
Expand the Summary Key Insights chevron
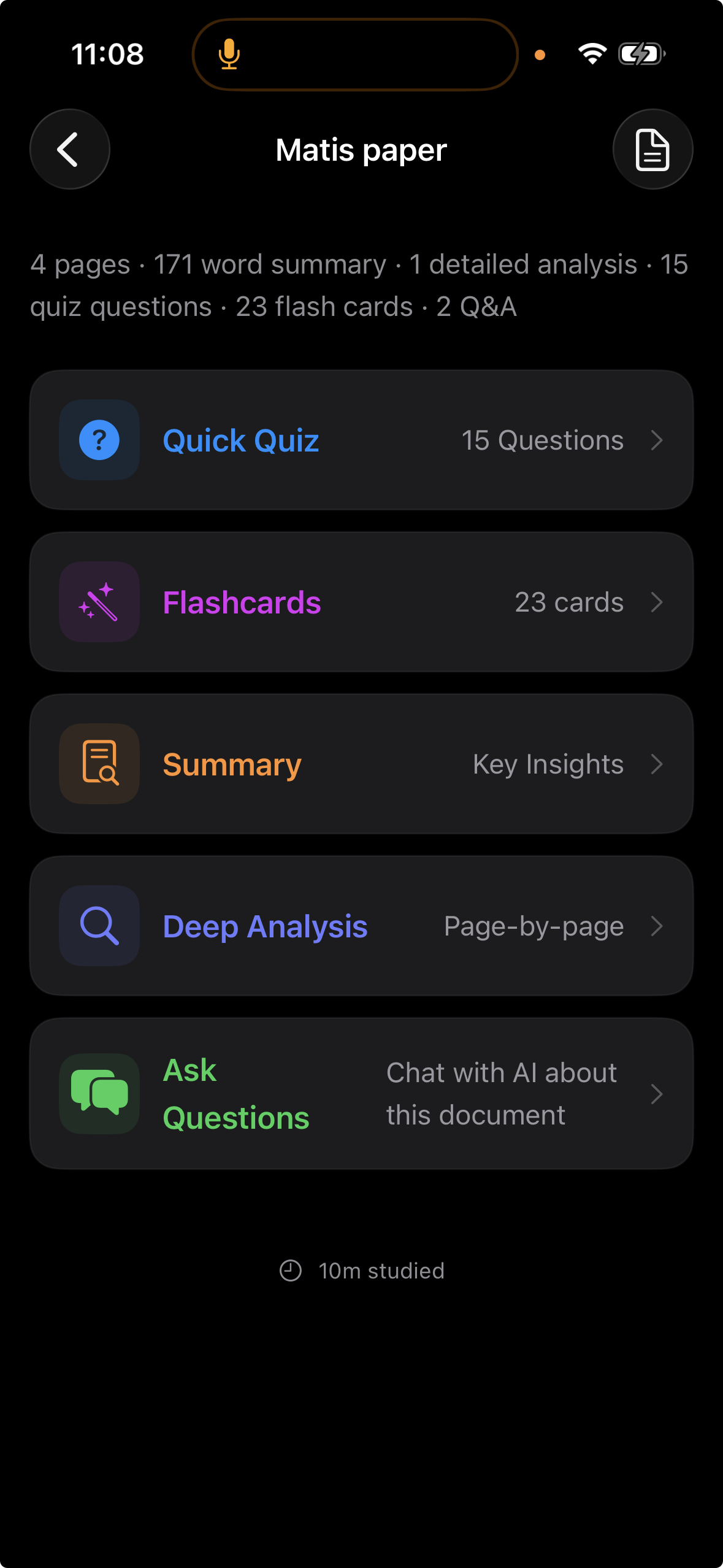pyautogui.click(x=658, y=764)
